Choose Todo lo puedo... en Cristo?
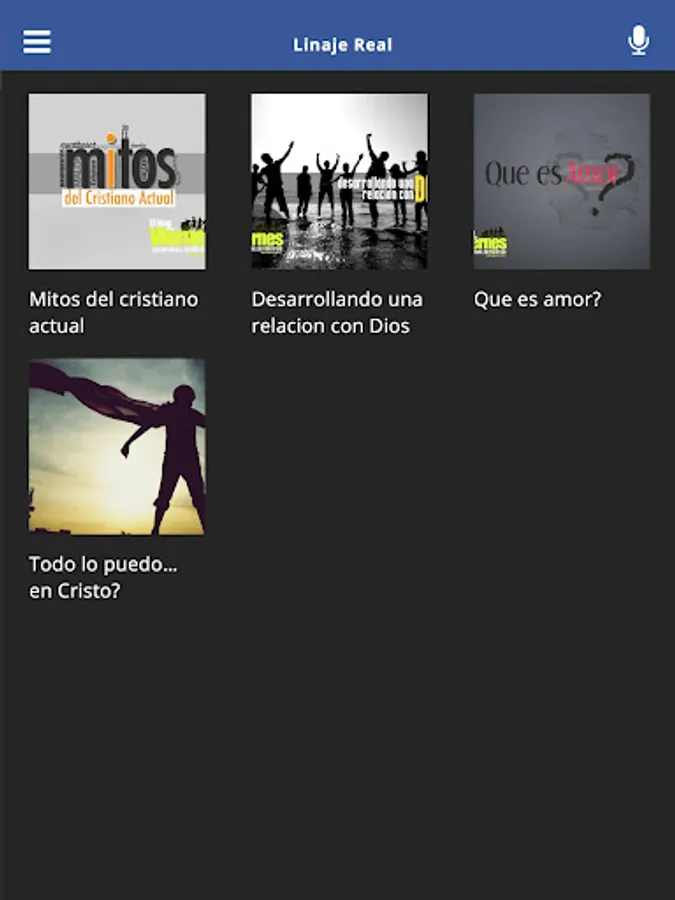Image resolution: width=675 pixels, height=900 pixels. pos(117,447)
